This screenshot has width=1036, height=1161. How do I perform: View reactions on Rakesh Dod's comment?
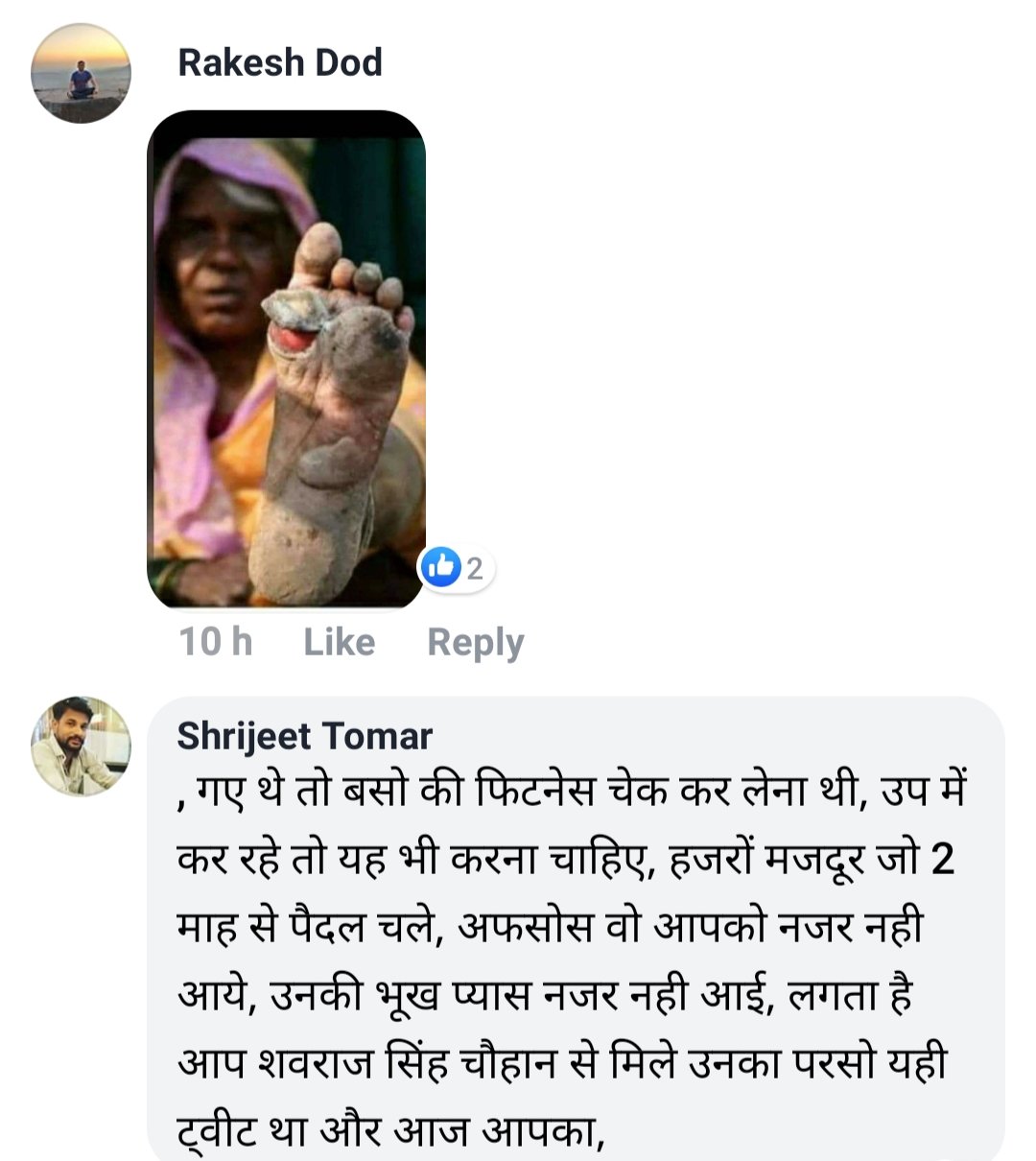point(457,568)
